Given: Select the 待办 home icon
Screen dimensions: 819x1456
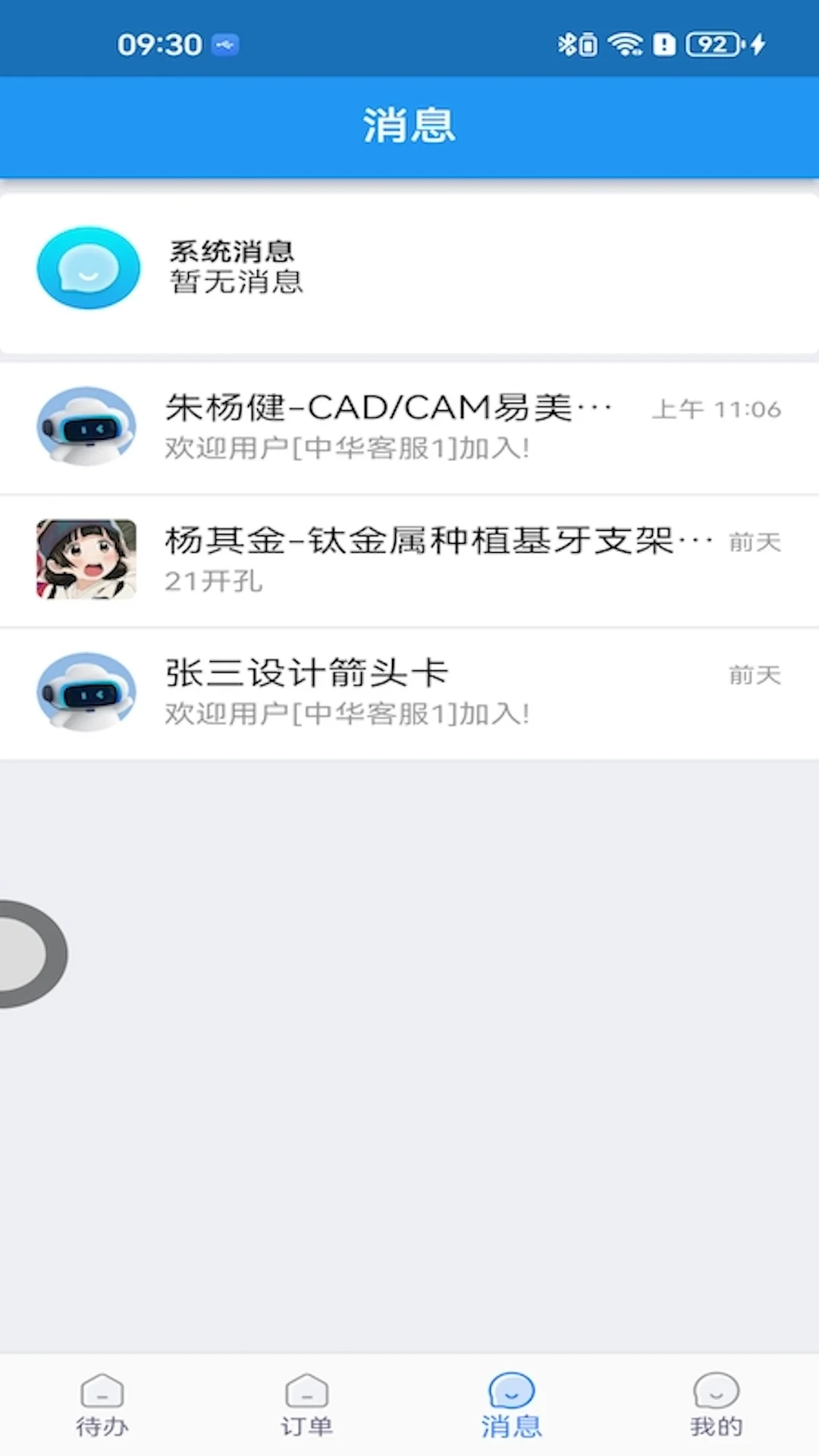Looking at the screenshot, I should 102,1394.
